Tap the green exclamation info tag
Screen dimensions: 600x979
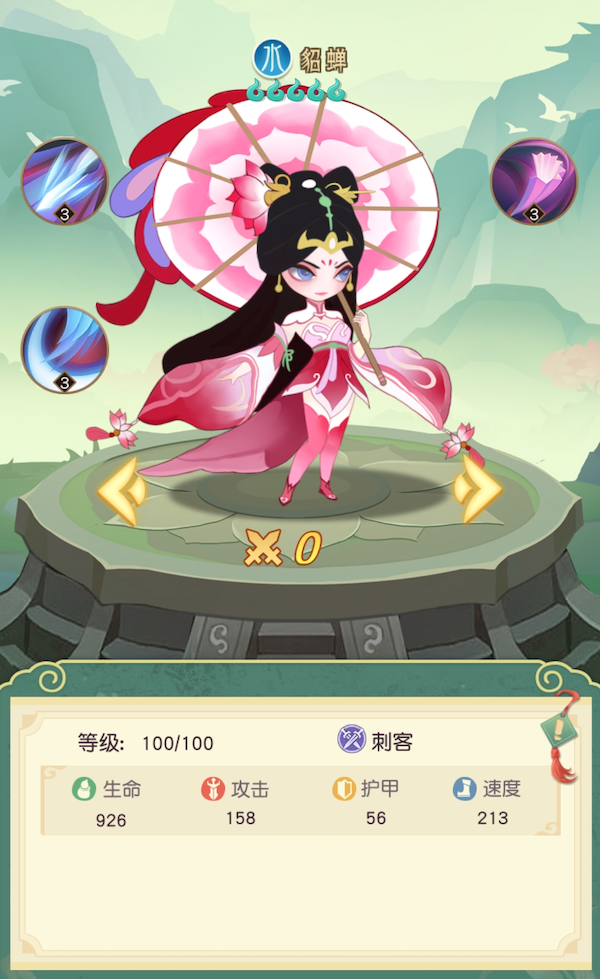pos(558,725)
